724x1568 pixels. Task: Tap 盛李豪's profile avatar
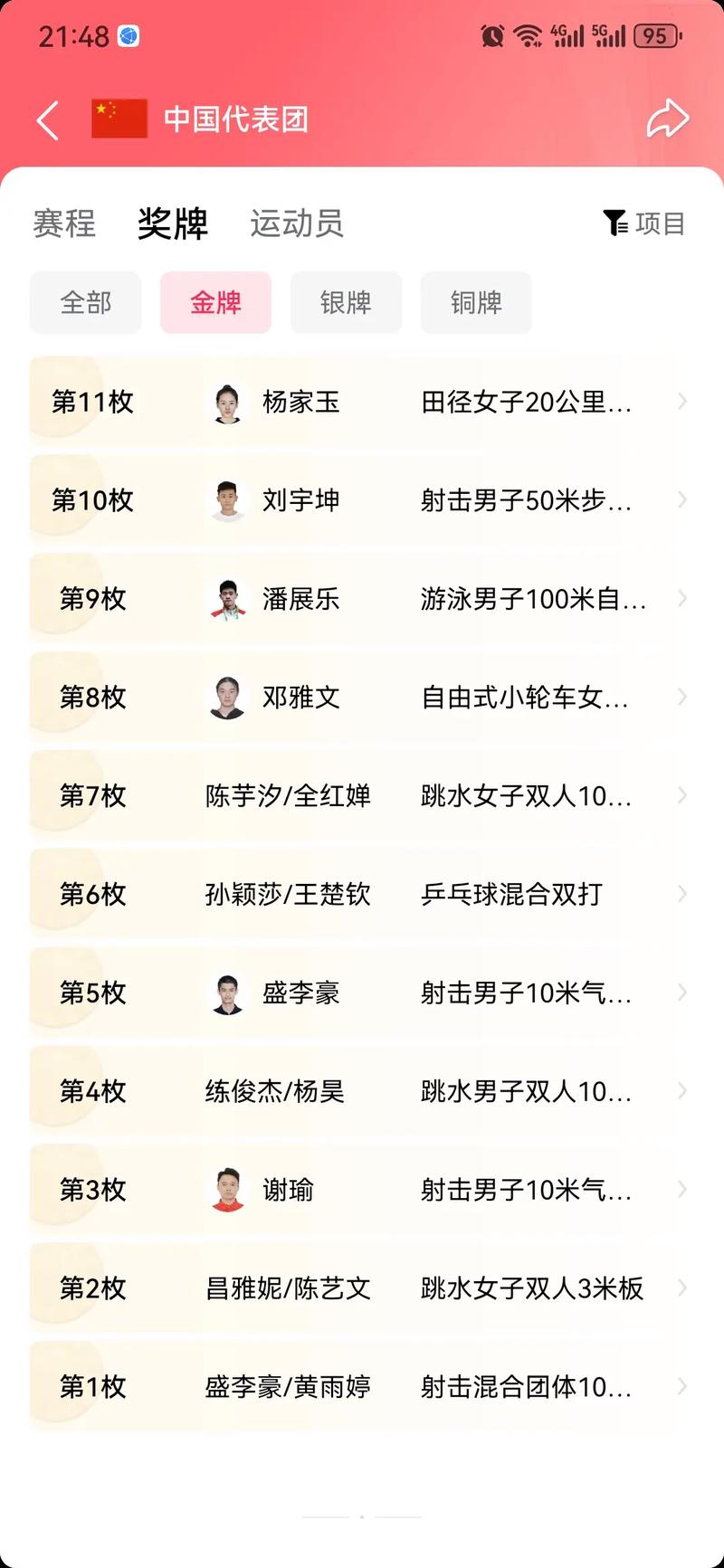coord(226,993)
